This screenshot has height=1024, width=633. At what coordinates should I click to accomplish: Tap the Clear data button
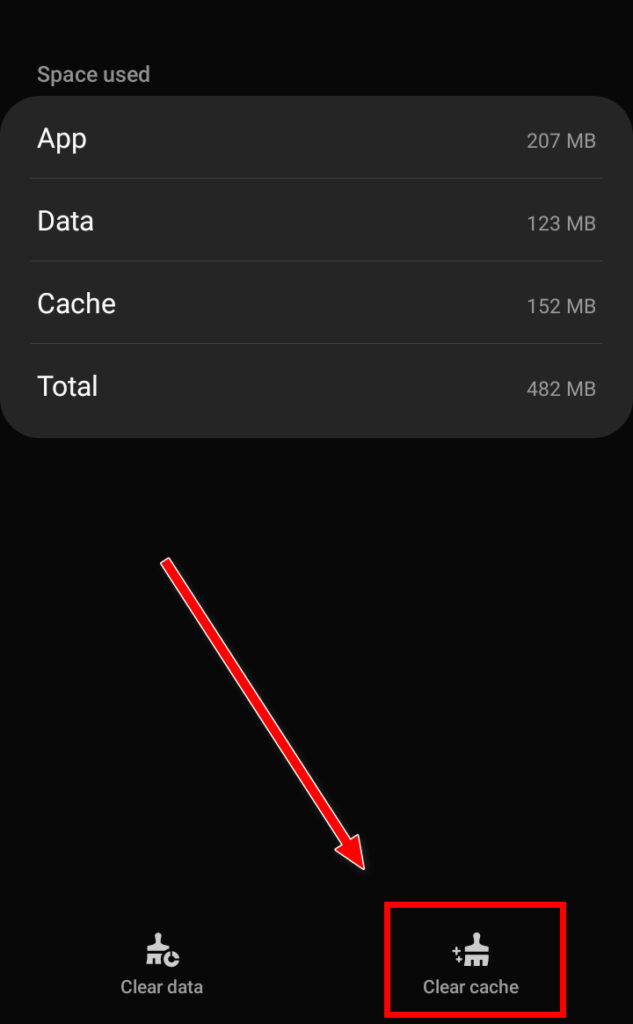pyautogui.click(x=162, y=966)
